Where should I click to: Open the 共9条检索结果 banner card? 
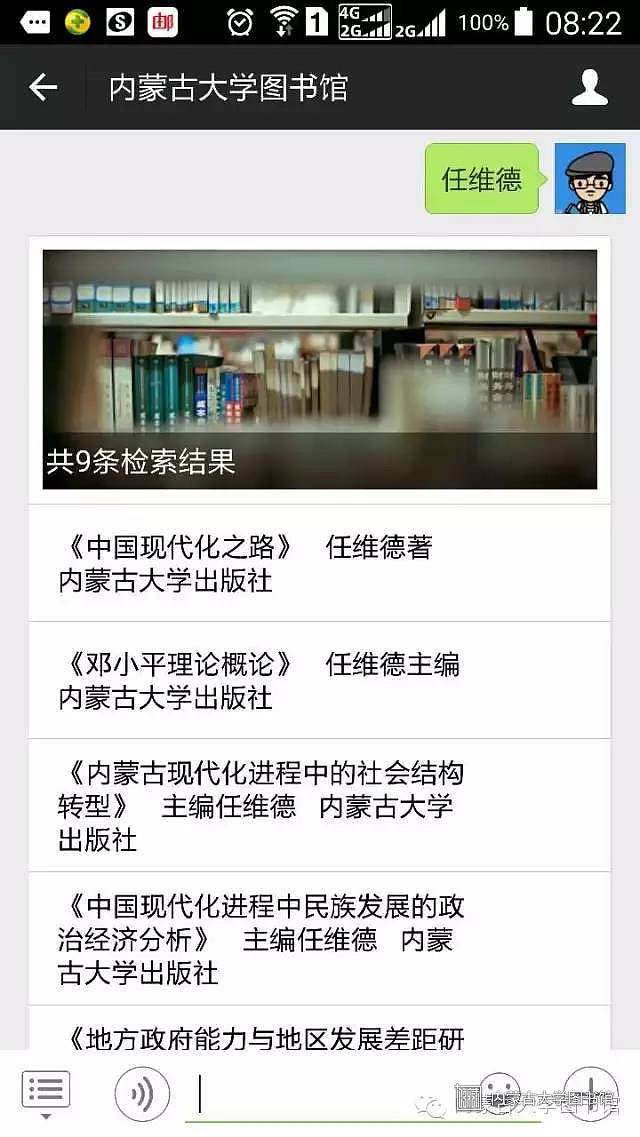pos(320,370)
